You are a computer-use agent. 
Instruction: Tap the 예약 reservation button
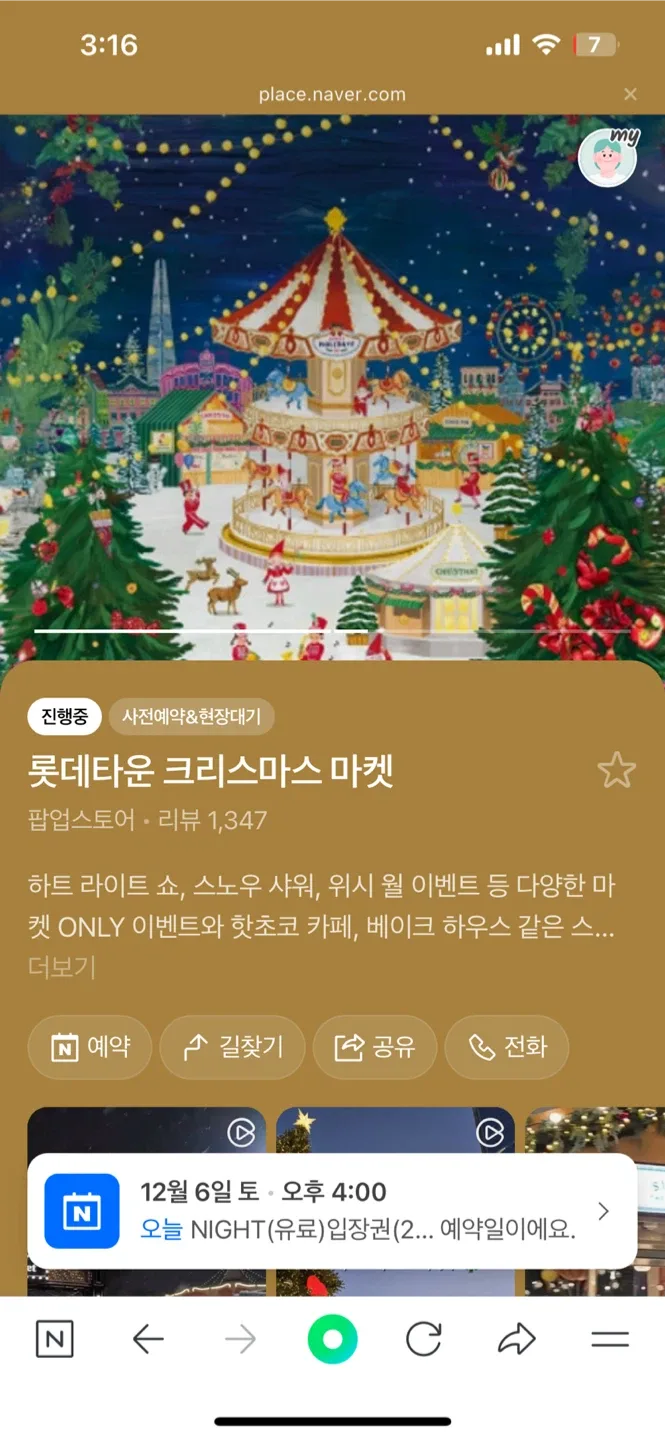tap(90, 1047)
